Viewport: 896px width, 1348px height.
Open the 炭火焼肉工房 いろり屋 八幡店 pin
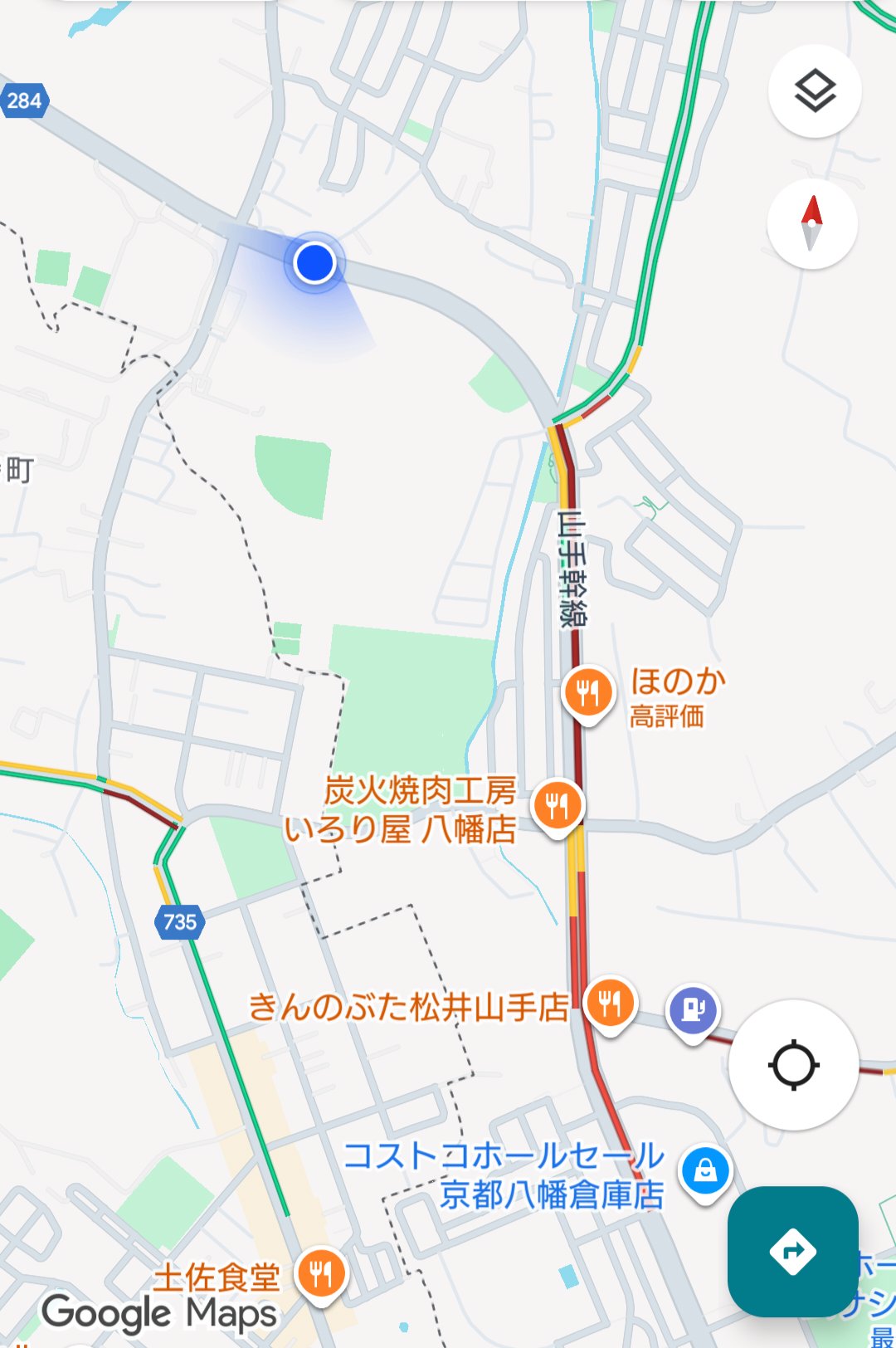coord(558,805)
